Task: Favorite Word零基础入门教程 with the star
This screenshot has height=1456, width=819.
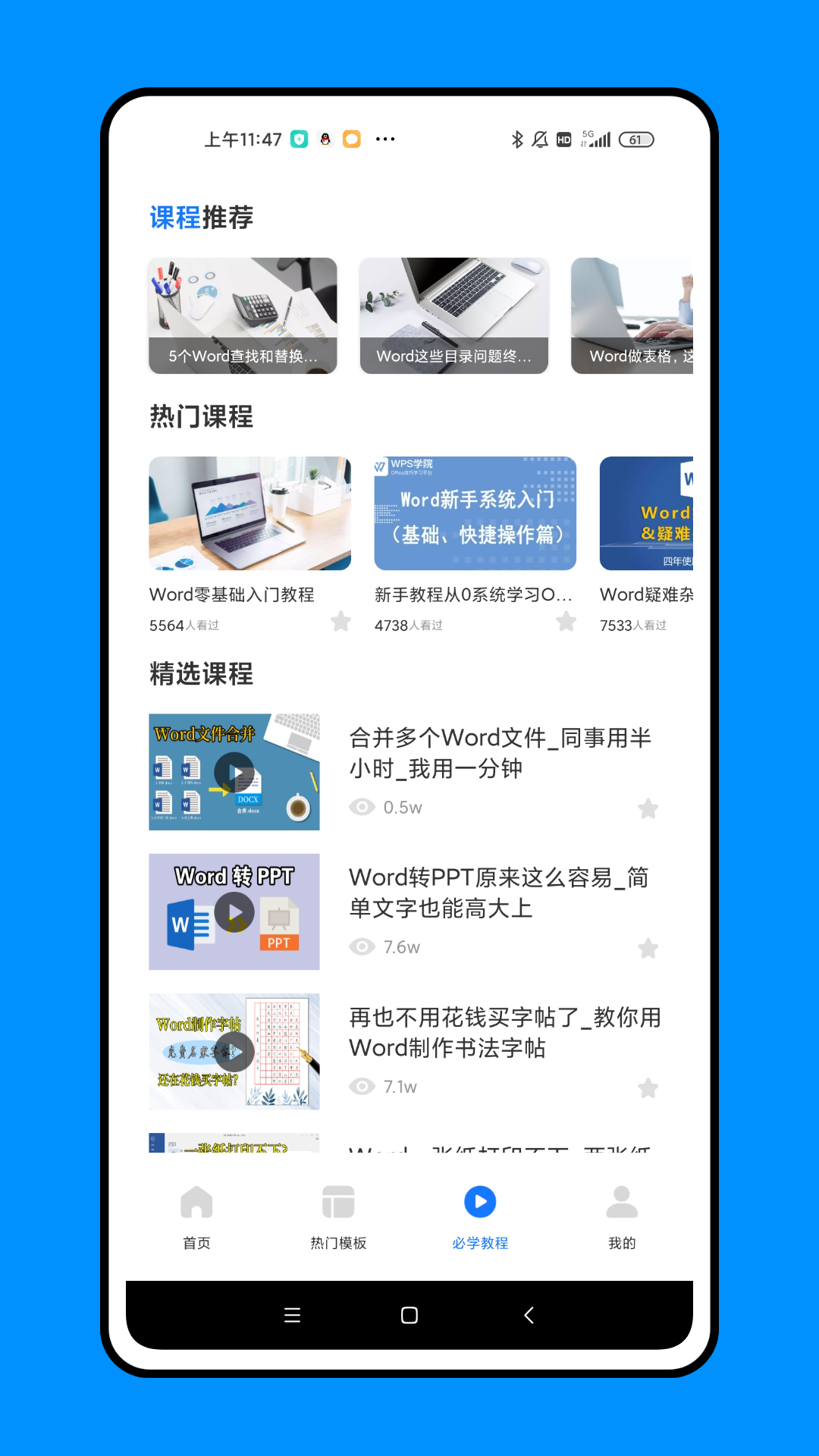Action: 340,622
